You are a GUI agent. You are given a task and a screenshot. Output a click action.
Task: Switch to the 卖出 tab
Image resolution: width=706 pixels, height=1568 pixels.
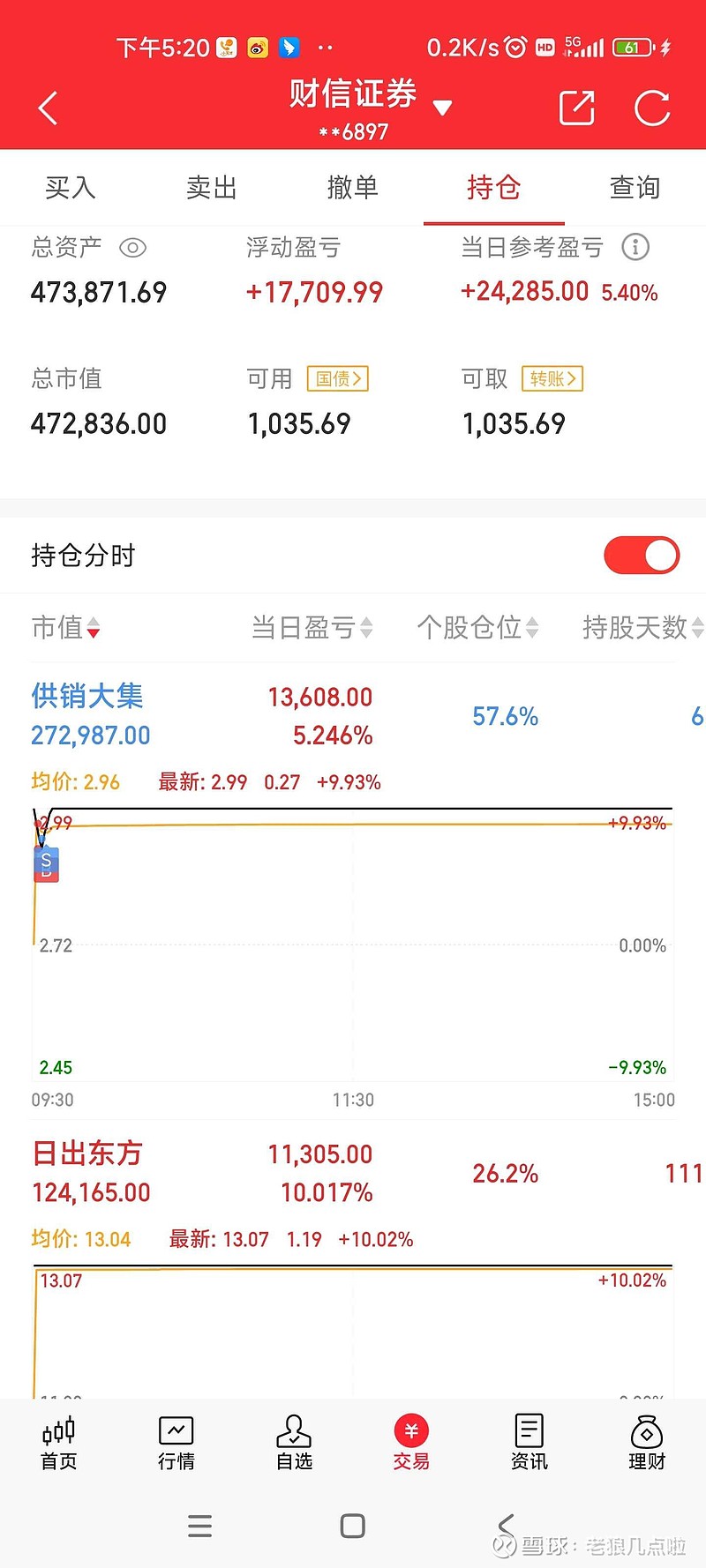point(211,187)
